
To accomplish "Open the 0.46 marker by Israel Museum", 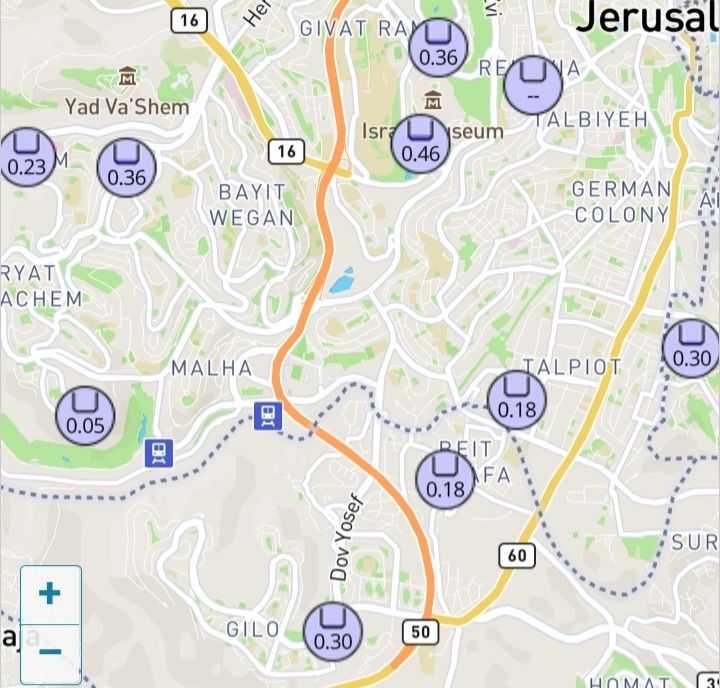I will click(420, 143).
